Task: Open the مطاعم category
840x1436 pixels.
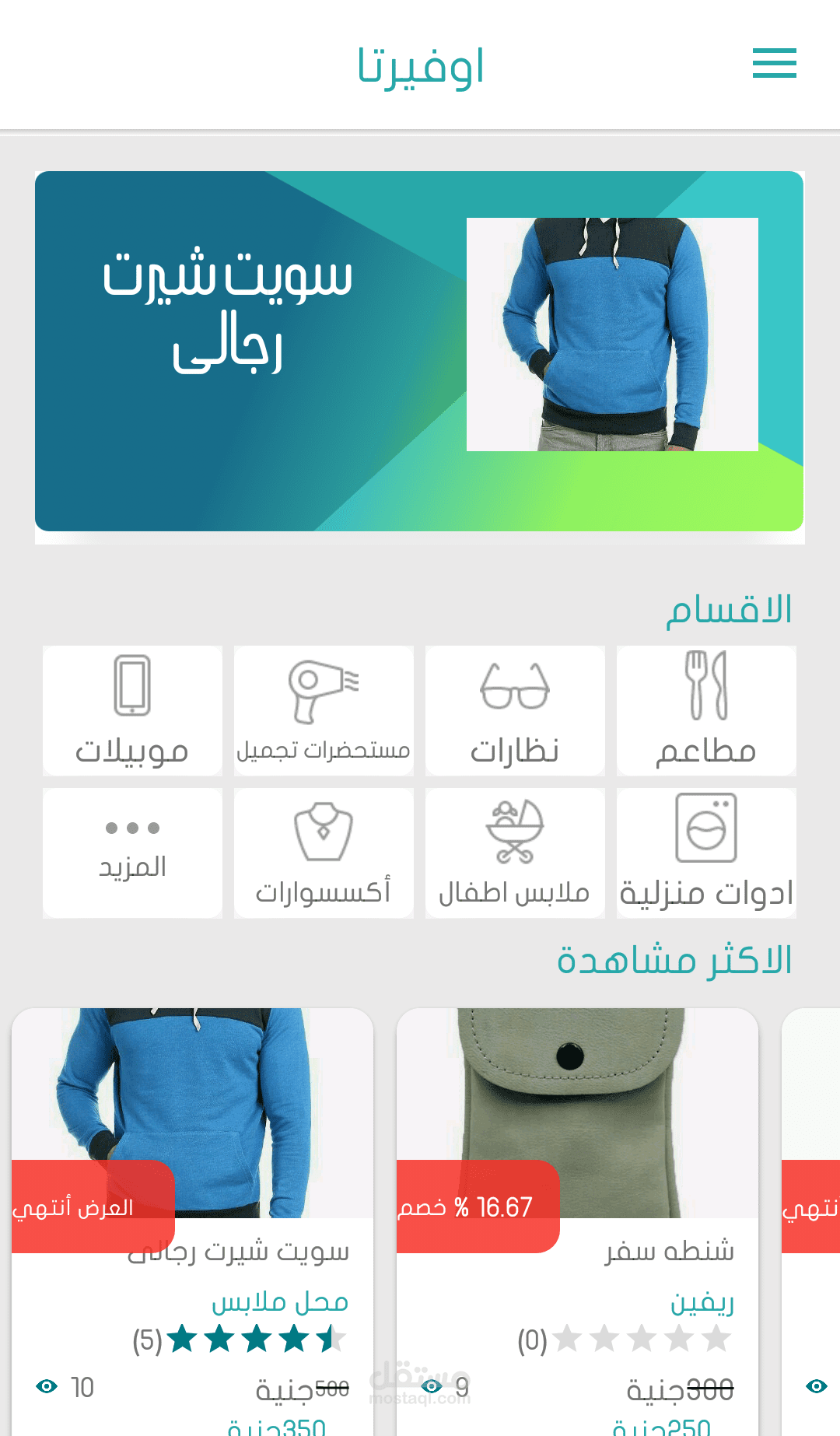Action: click(706, 710)
